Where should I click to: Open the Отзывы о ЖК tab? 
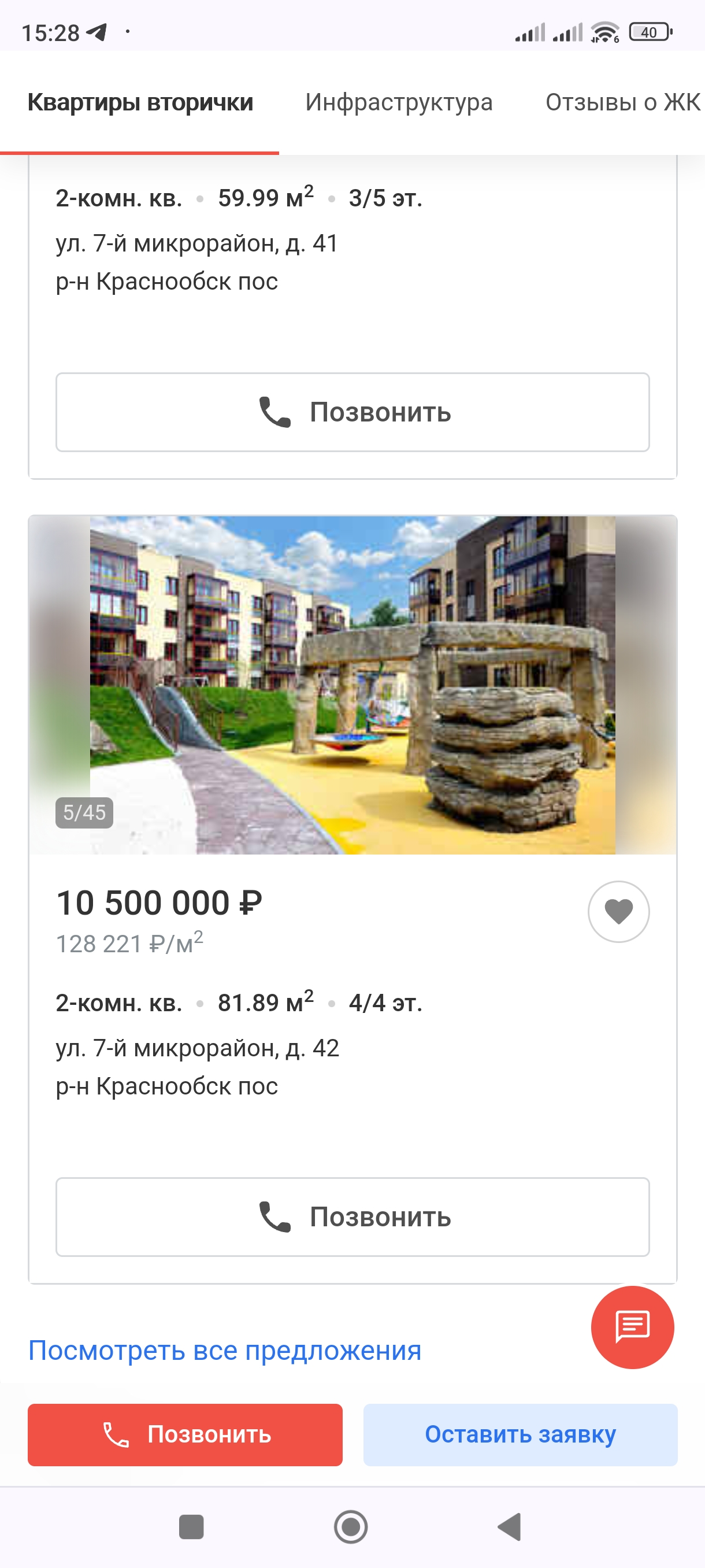click(x=622, y=102)
